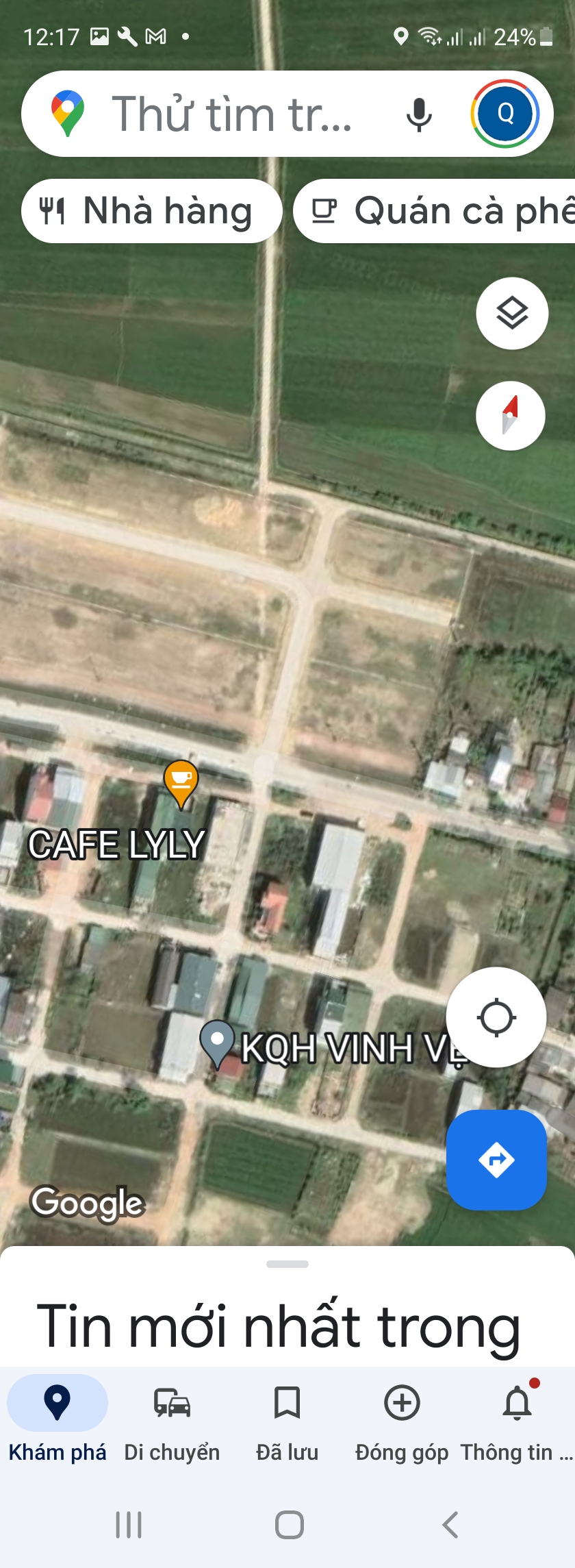Open the CAFE LYLY map pin
575x1568 pixels.
click(181, 782)
